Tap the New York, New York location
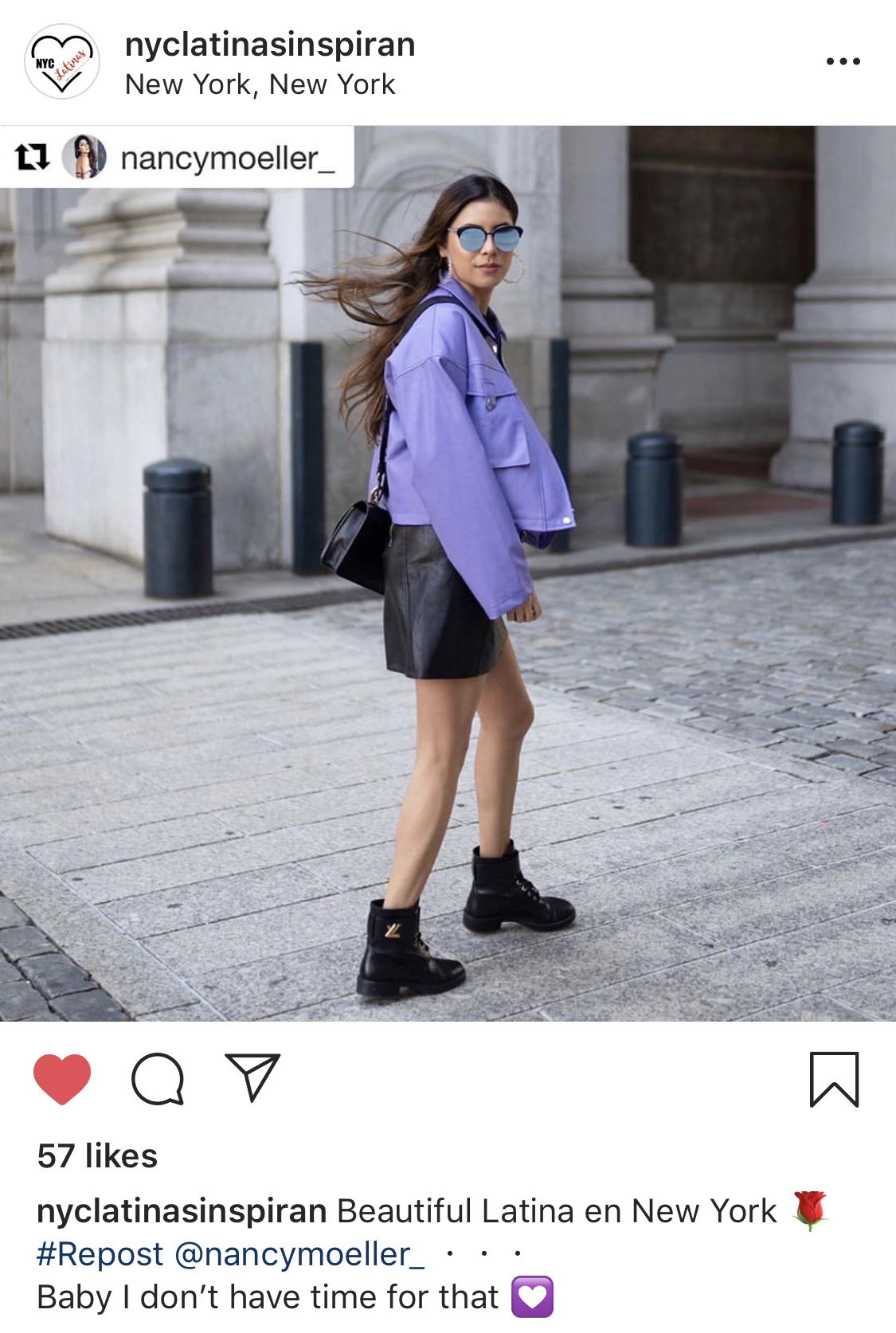The image size is (896, 1333). coord(260,84)
